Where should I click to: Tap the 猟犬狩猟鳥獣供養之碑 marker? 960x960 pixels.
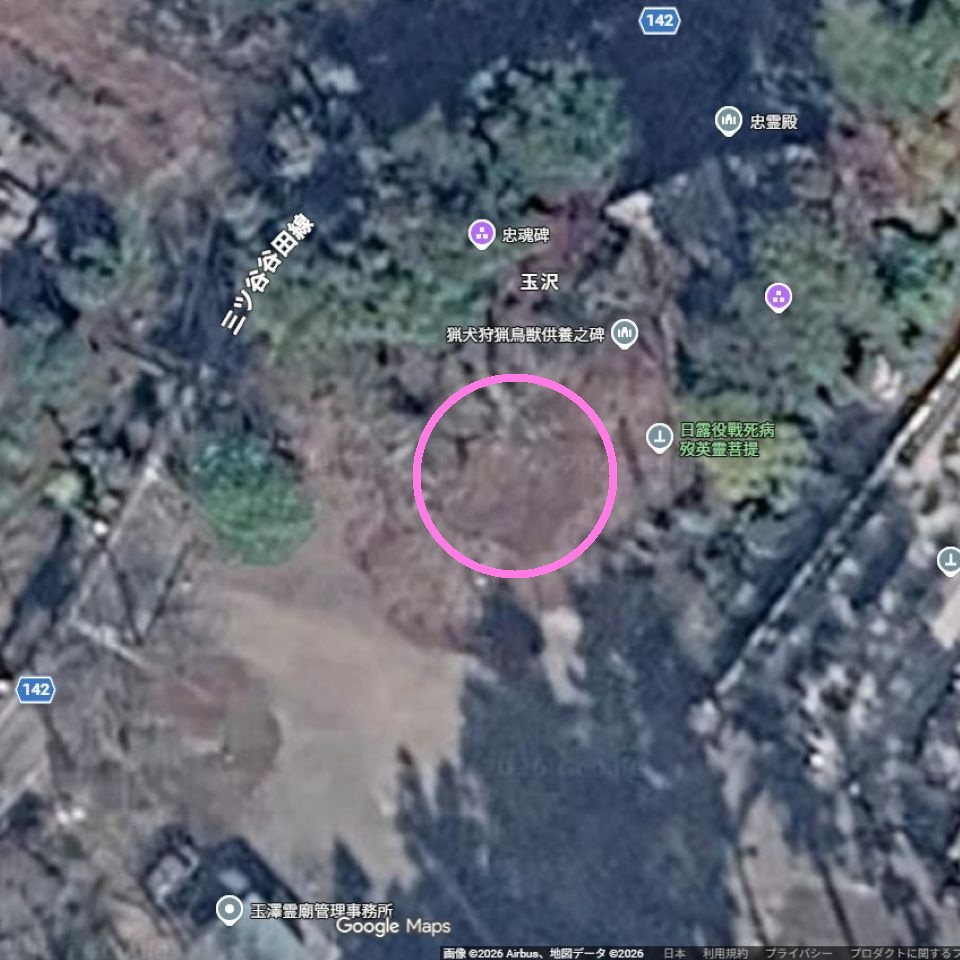[x=625, y=334]
